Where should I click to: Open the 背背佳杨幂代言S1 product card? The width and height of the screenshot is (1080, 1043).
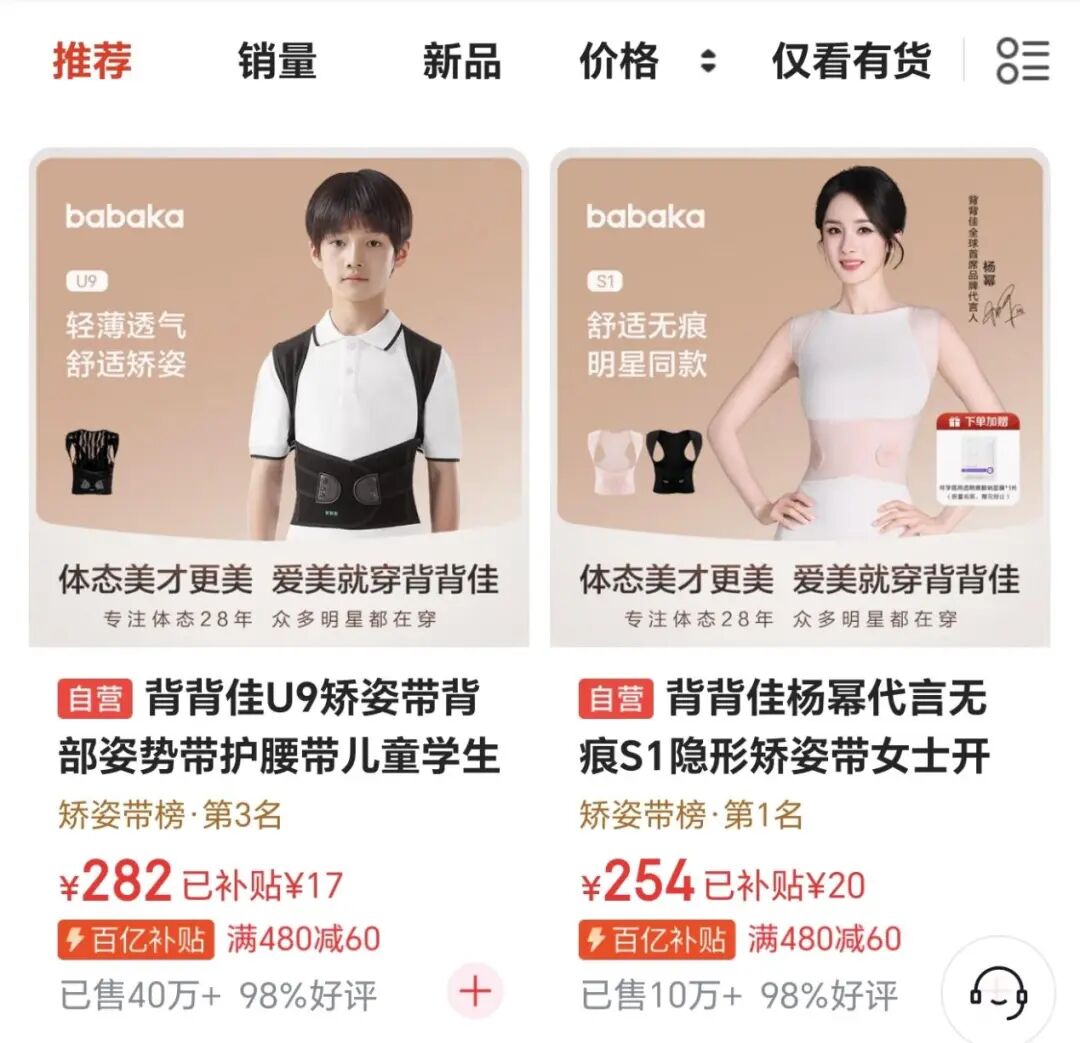(800, 398)
